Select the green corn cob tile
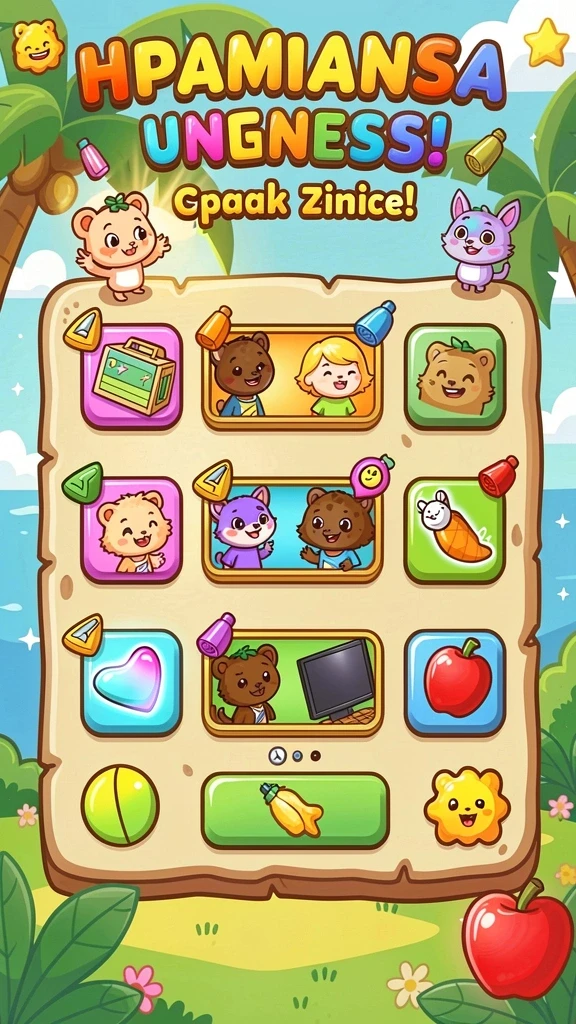 (x=455, y=530)
